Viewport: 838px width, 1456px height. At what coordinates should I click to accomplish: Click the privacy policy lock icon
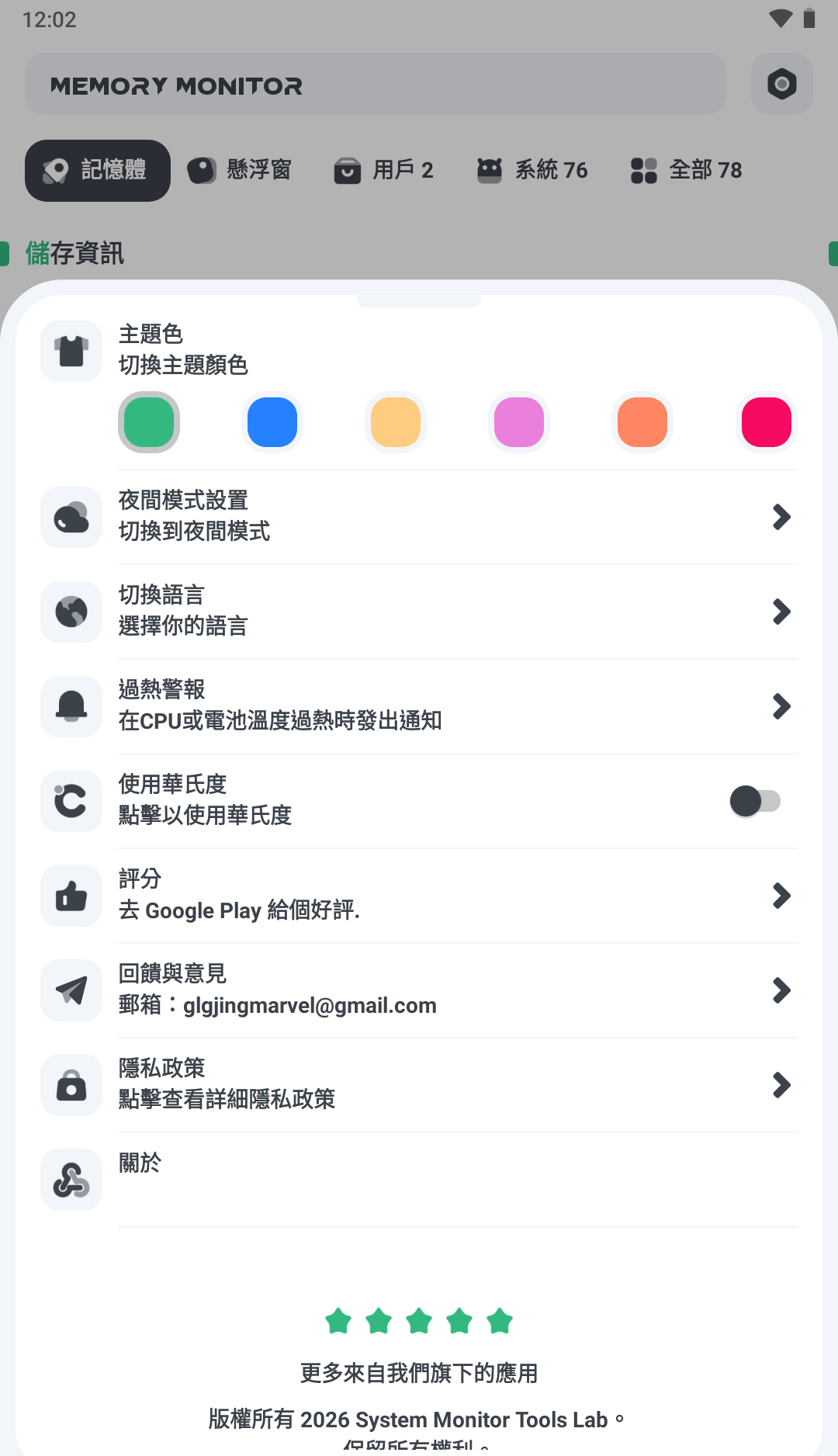(71, 1085)
